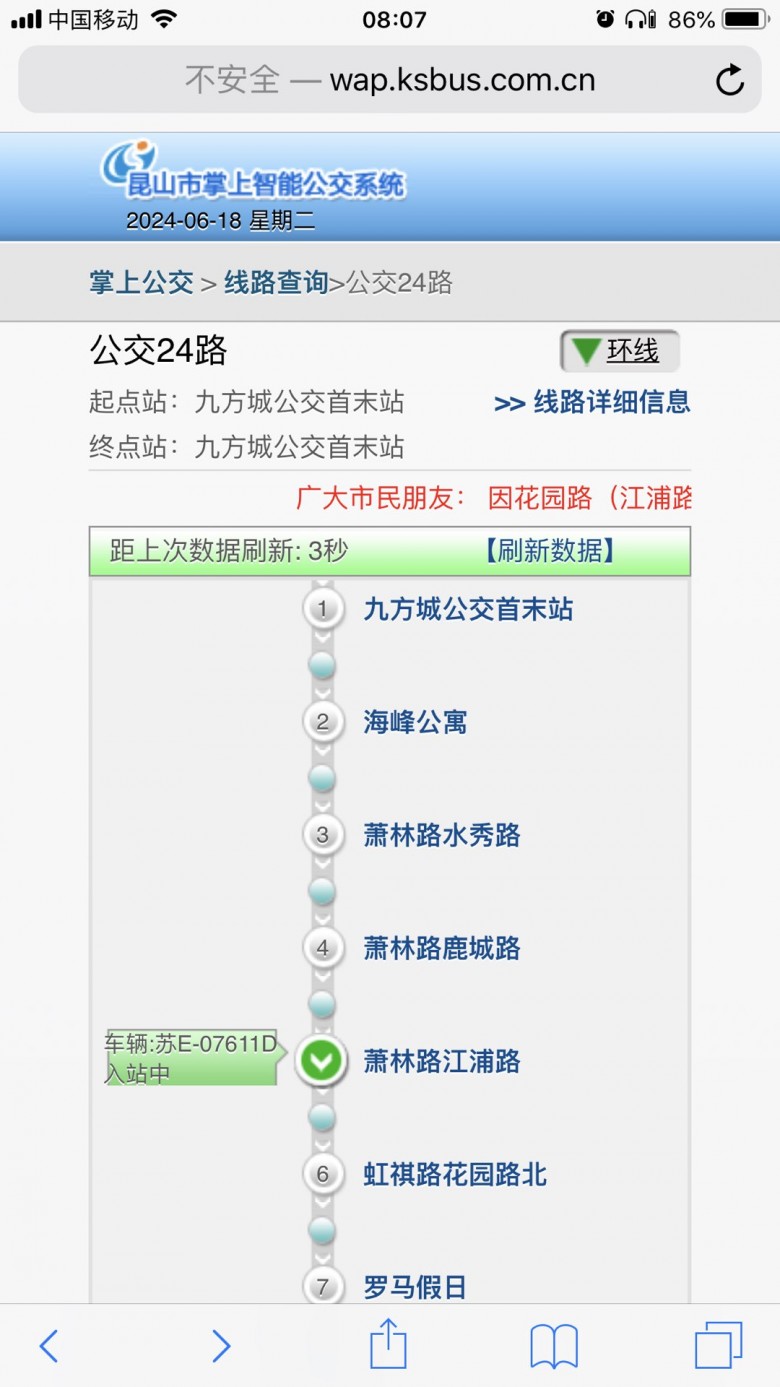Screen dimensions: 780x1387
Task: Reload the page with the refresh icon
Action: coord(730,80)
